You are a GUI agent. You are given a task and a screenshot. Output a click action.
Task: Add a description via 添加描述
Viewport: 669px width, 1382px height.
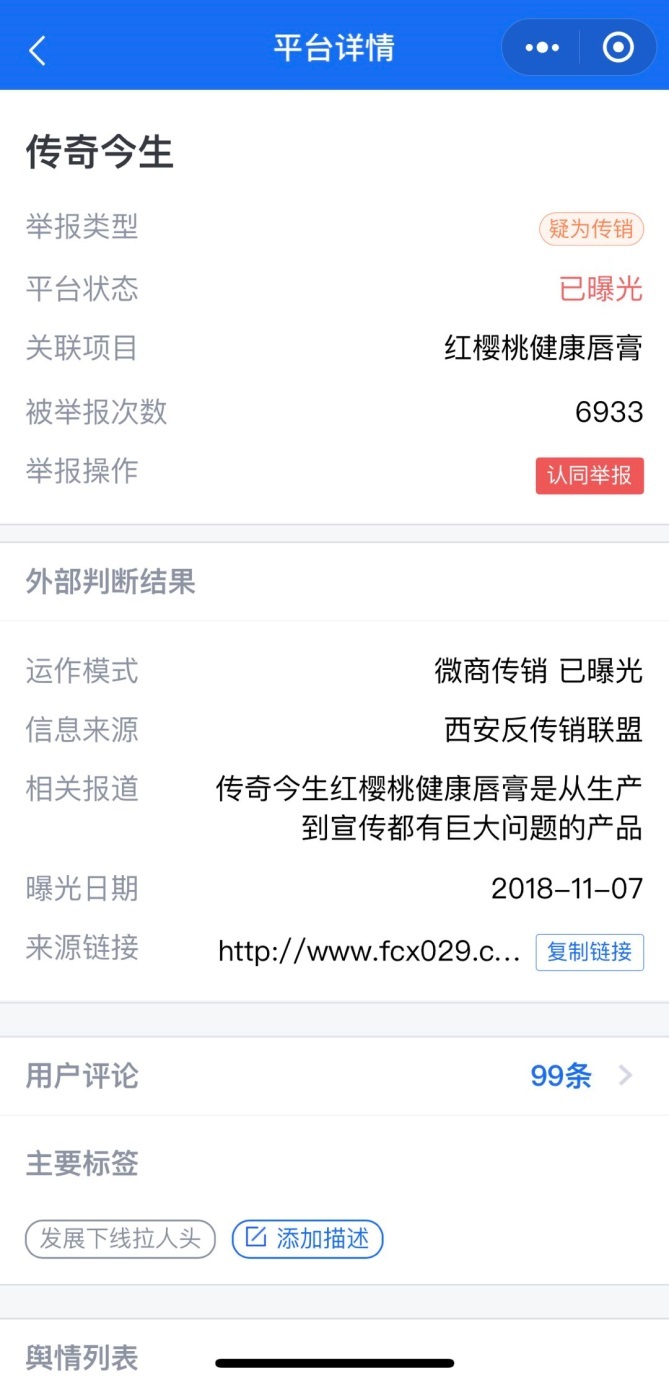pyautogui.click(x=308, y=1239)
